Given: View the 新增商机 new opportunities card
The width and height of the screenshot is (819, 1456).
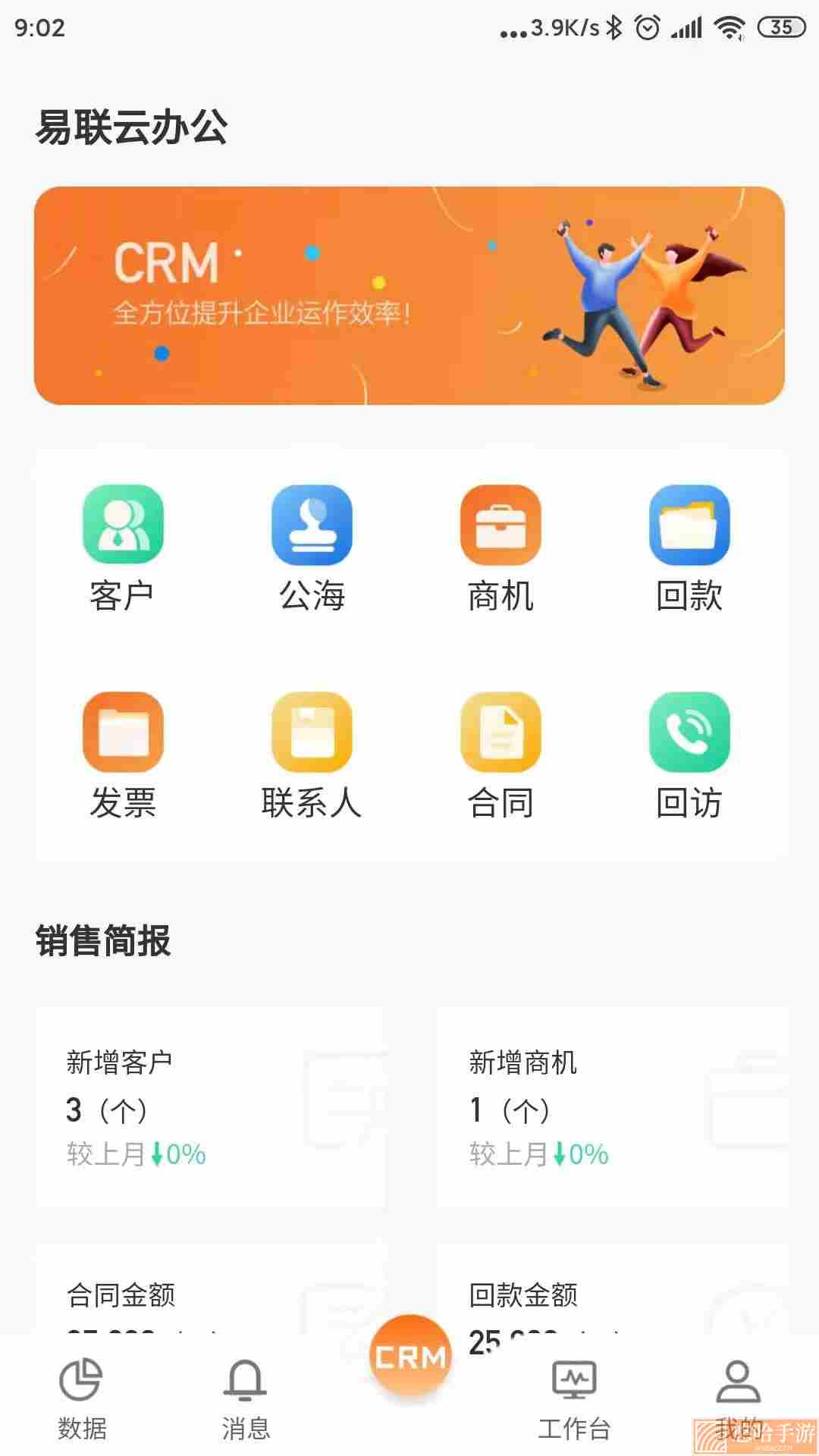Looking at the screenshot, I should [612, 1107].
